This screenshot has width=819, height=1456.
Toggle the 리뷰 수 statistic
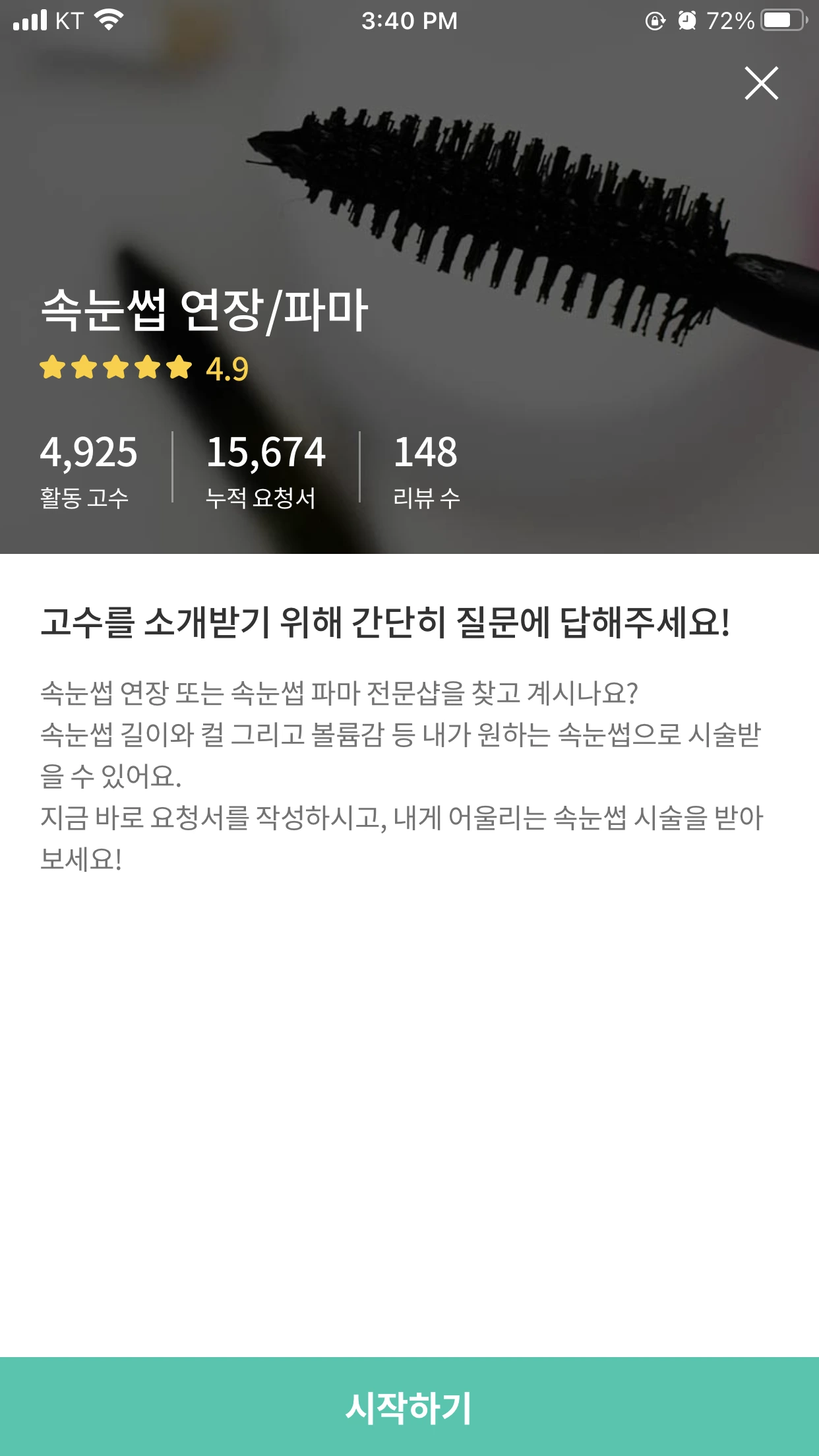tap(425, 468)
